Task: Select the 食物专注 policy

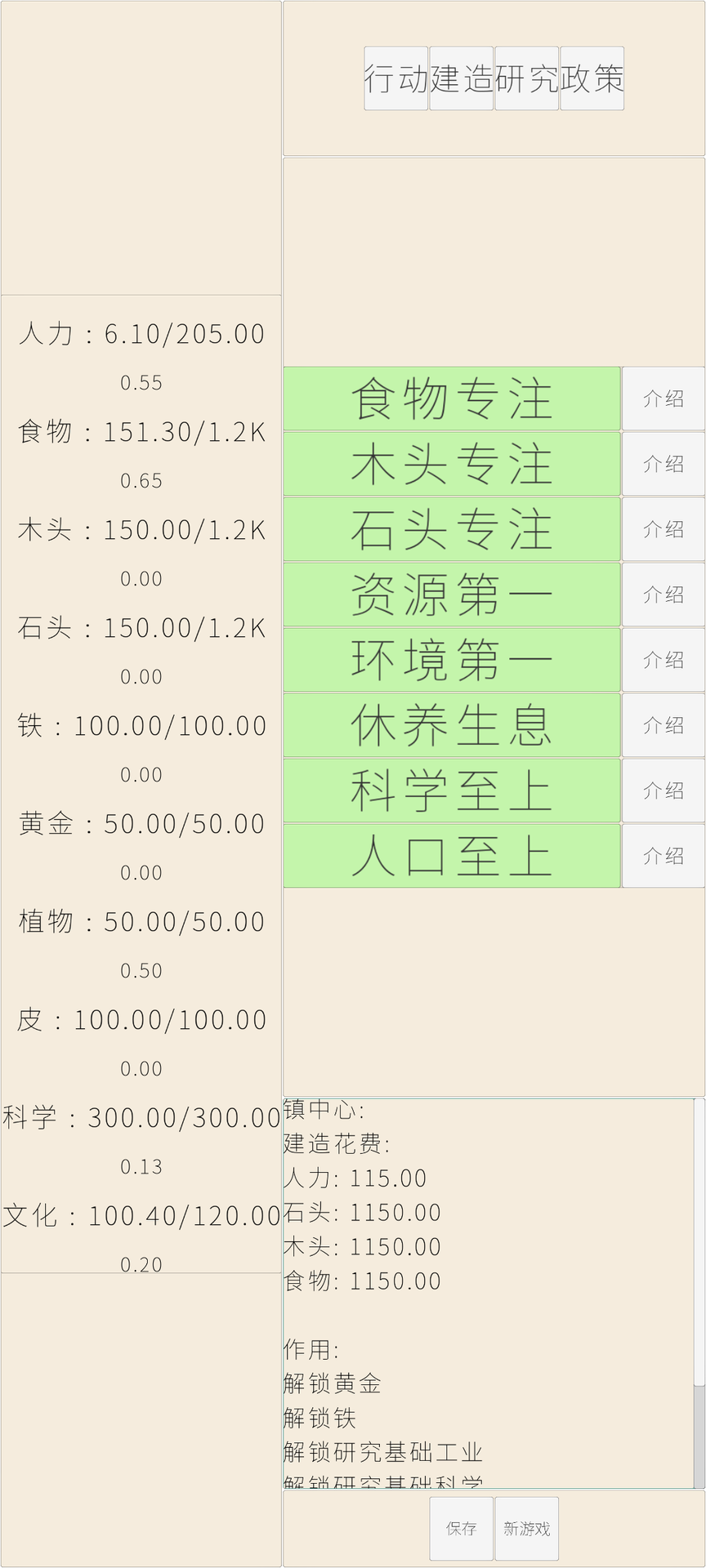Action: [452, 399]
